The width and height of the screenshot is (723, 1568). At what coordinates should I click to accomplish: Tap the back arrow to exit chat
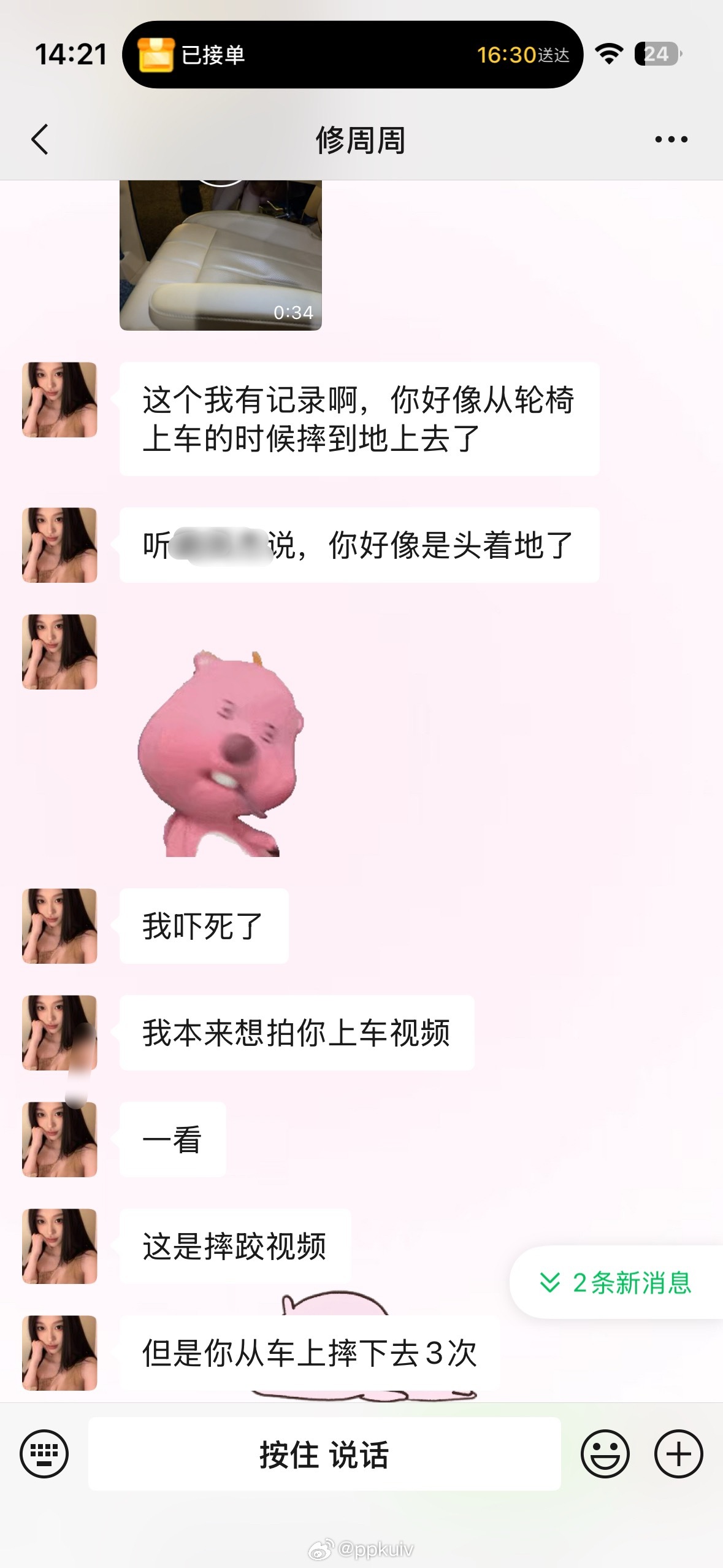click(x=39, y=139)
